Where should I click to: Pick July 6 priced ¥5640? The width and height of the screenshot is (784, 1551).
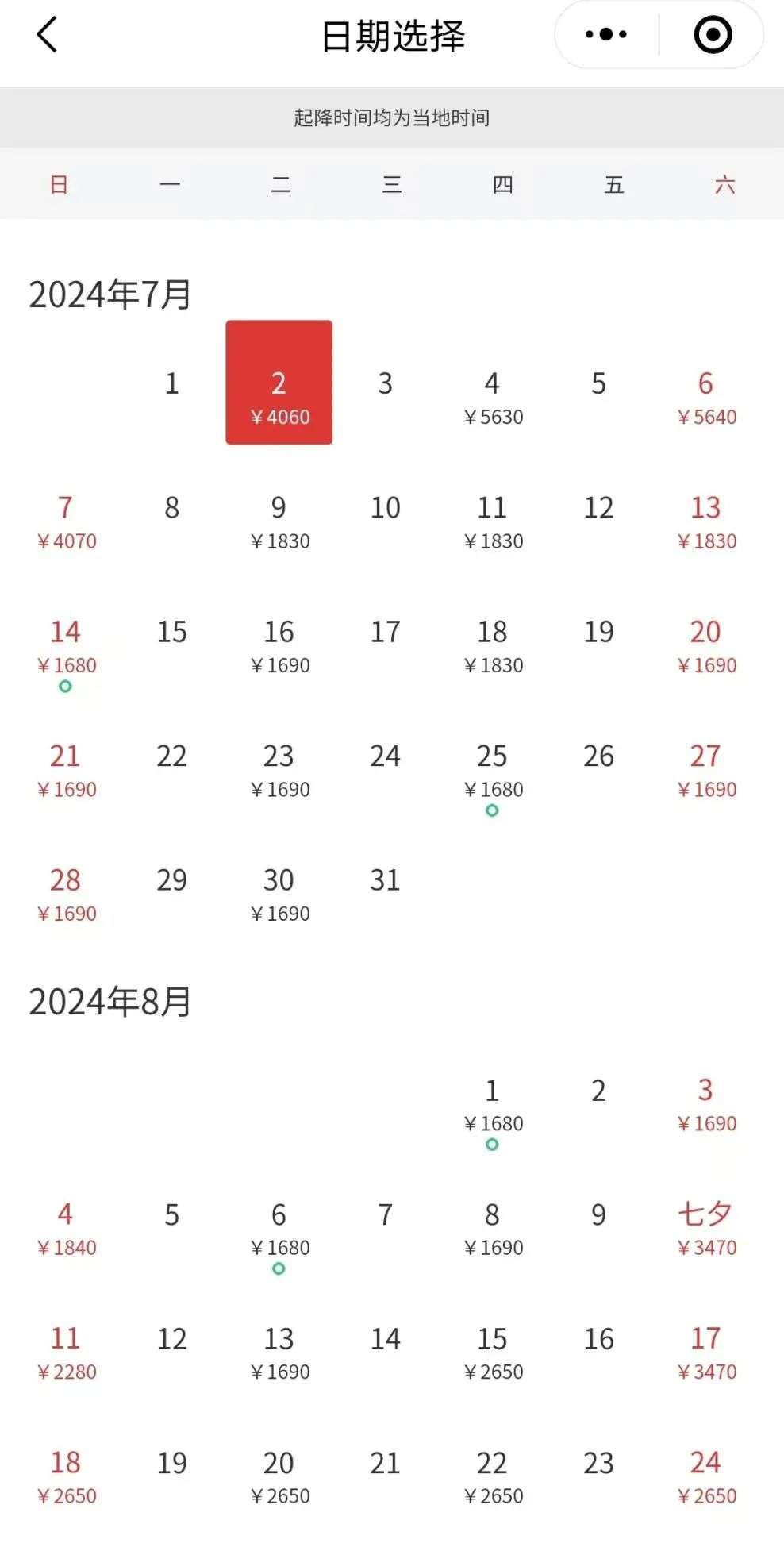706,397
